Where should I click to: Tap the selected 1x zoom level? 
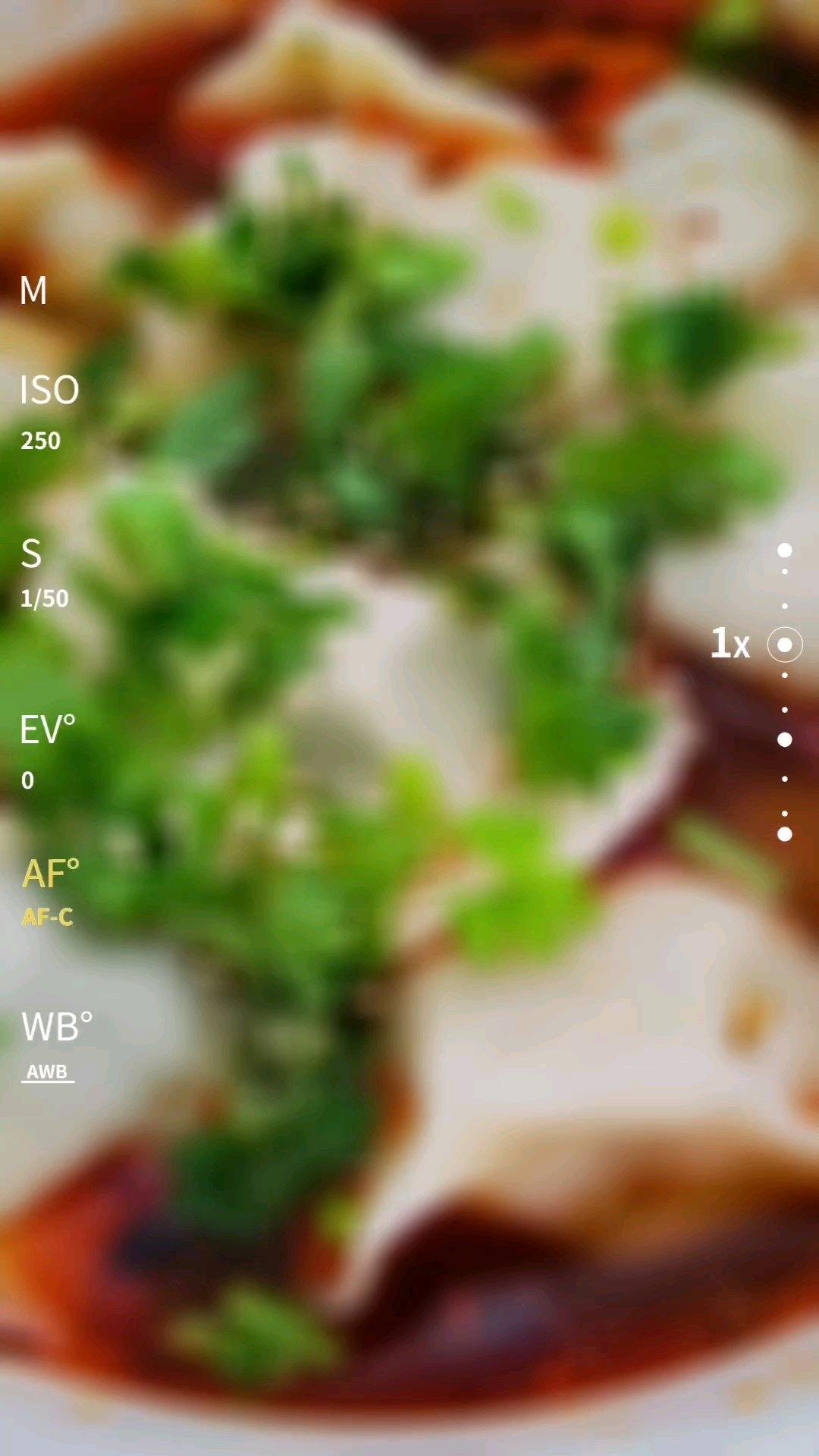tap(784, 645)
